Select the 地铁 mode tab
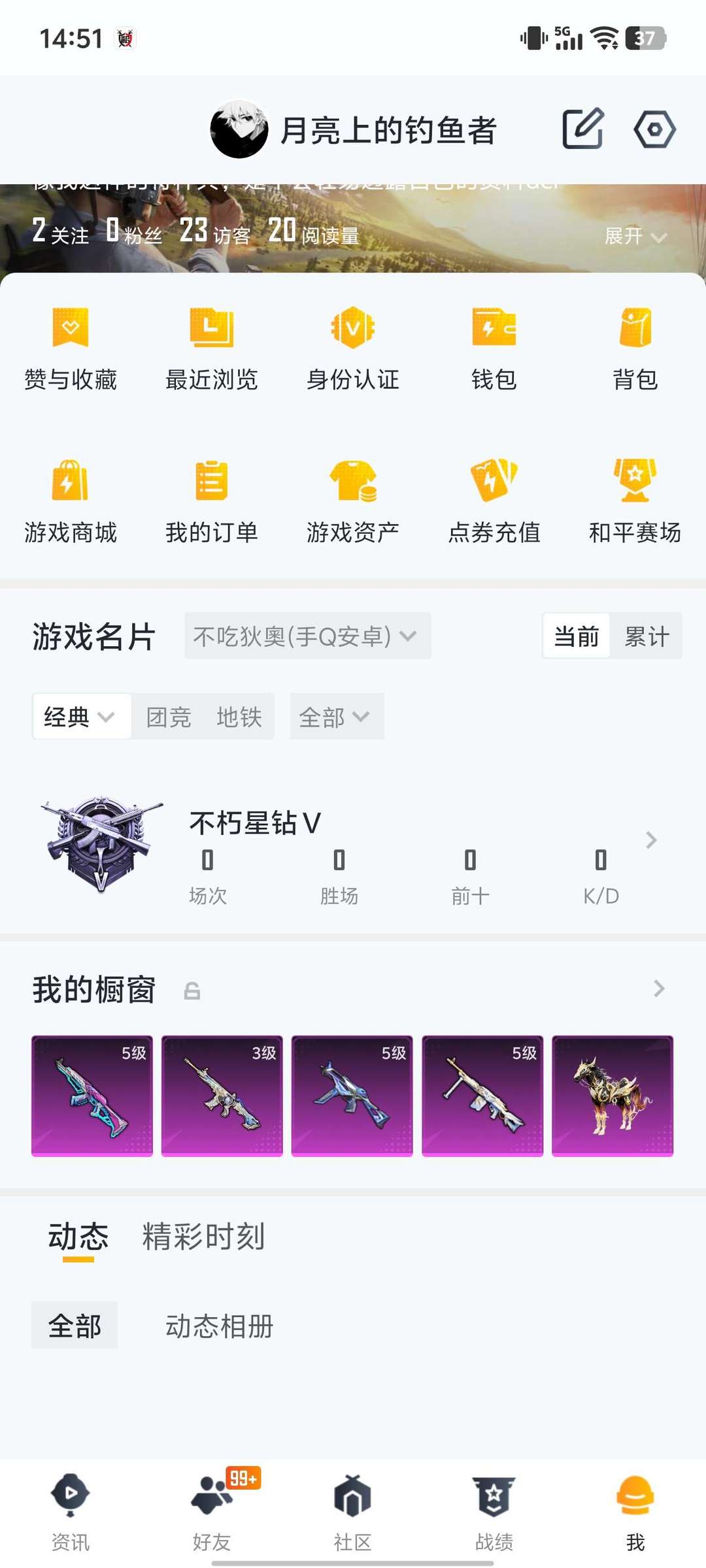706x1568 pixels. coord(239,717)
